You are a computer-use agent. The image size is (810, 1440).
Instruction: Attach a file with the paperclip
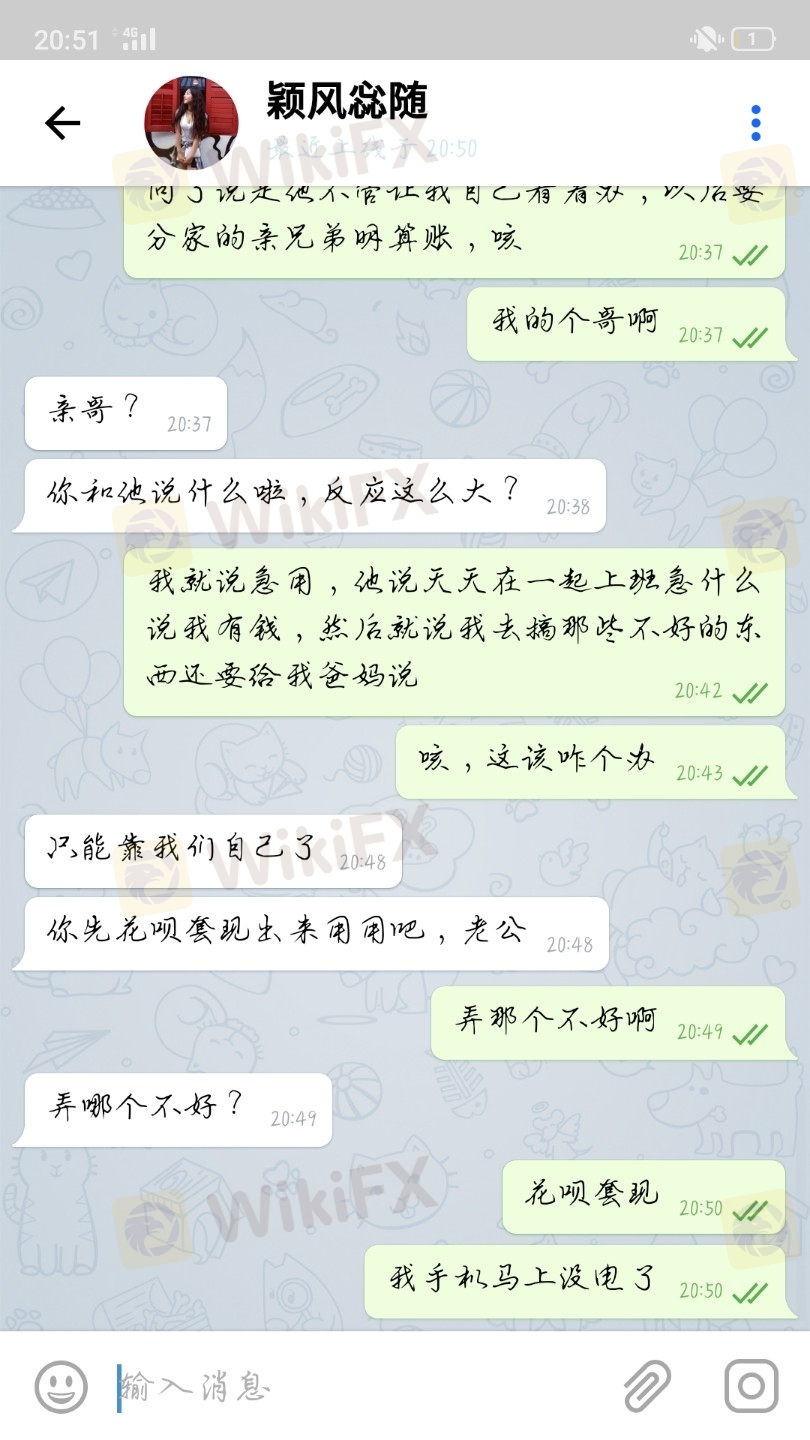pyautogui.click(x=647, y=1387)
